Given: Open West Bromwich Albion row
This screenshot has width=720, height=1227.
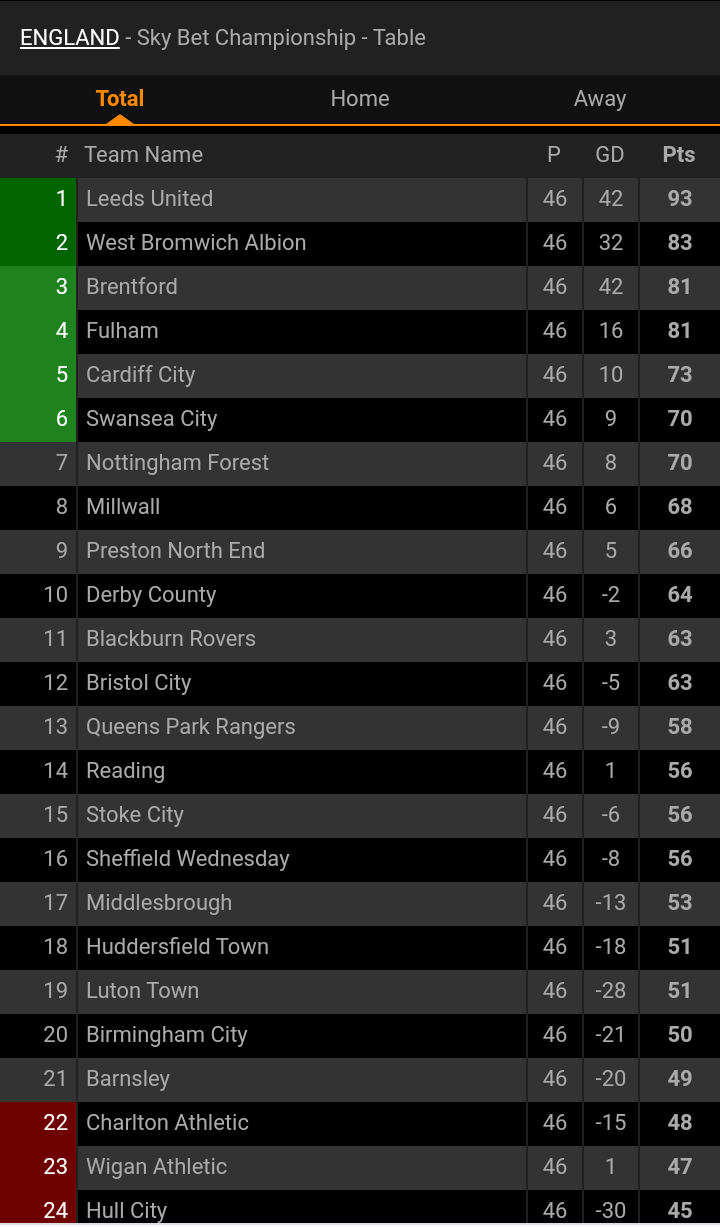Looking at the screenshot, I should point(196,243).
